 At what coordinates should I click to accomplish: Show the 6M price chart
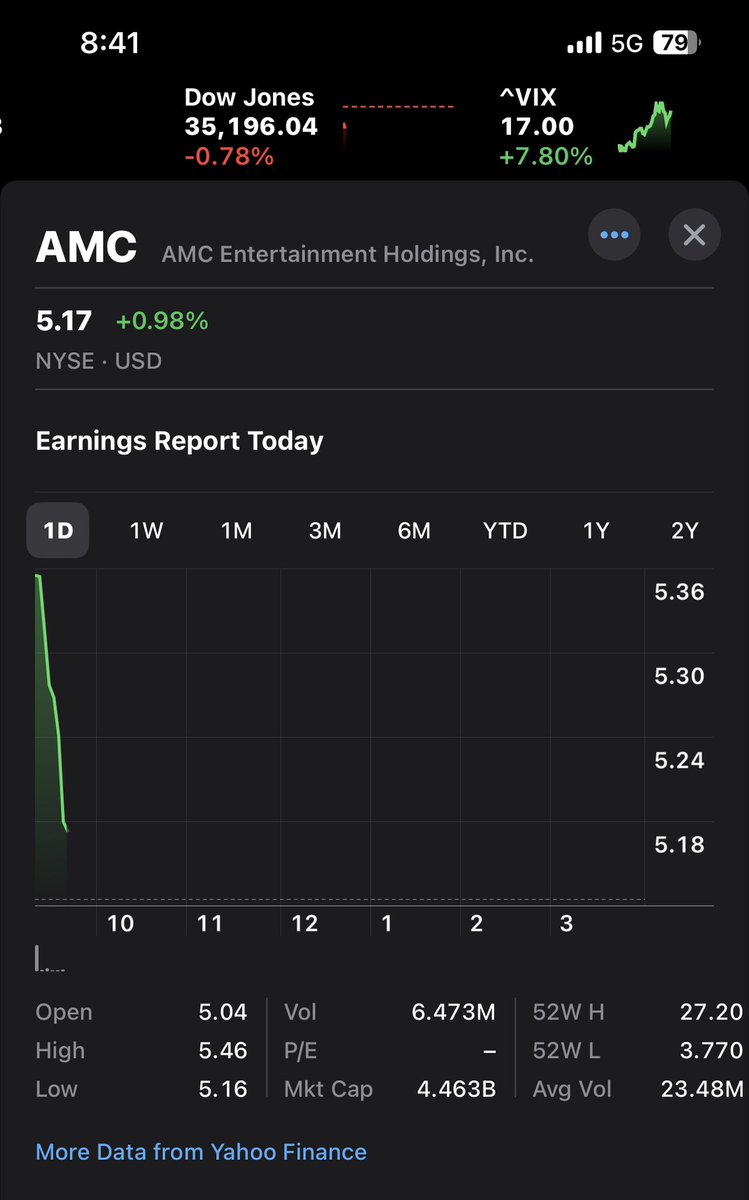(x=414, y=530)
